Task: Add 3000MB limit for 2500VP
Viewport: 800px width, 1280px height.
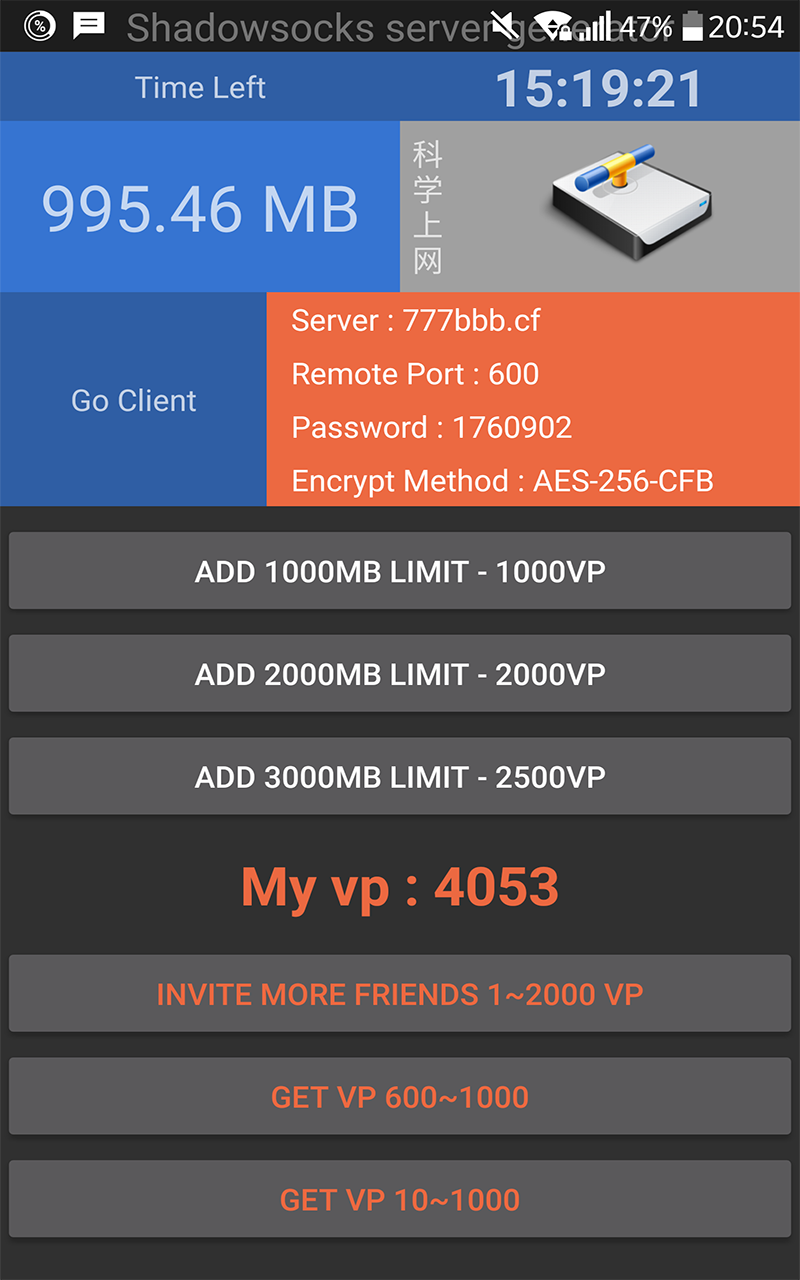Action: pos(400,776)
